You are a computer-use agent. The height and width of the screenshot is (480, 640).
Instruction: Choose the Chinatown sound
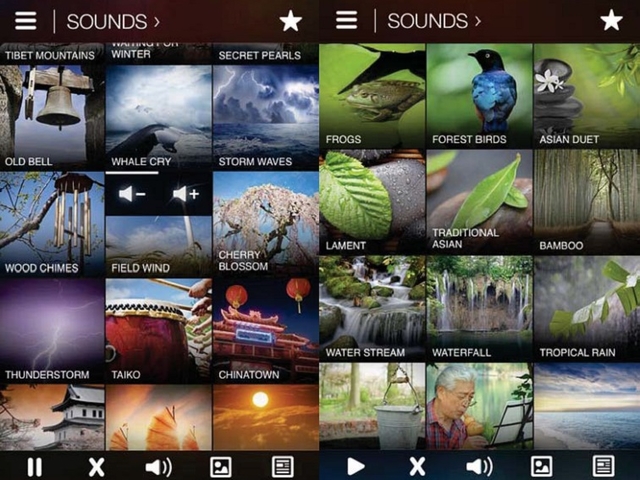point(265,331)
